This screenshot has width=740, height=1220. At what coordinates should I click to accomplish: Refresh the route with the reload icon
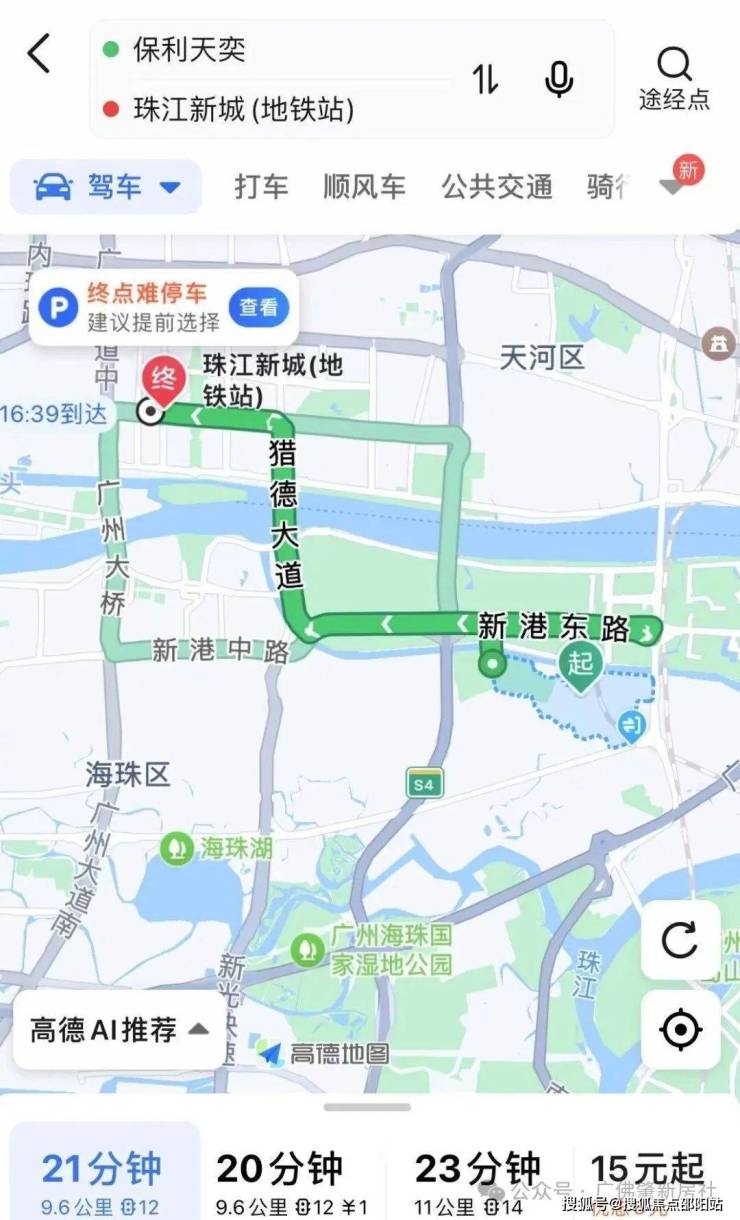(680, 940)
